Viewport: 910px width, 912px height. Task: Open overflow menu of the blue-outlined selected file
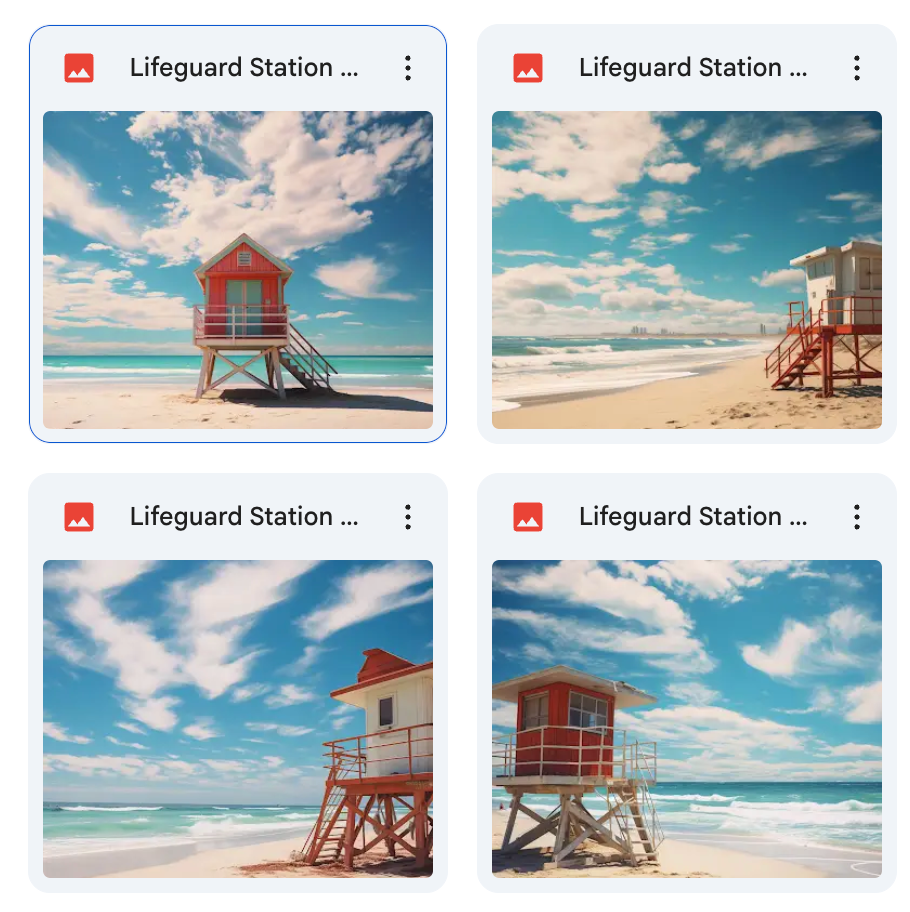click(x=408, y=68)
